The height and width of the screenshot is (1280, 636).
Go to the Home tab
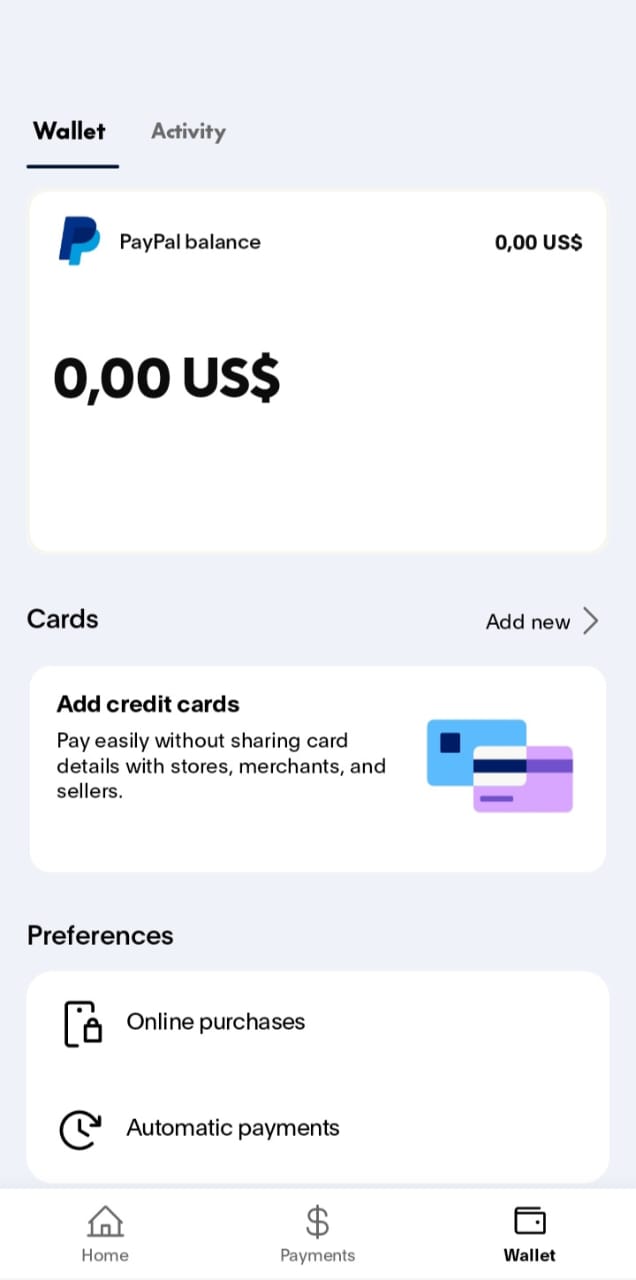(x=105, y=1234)
